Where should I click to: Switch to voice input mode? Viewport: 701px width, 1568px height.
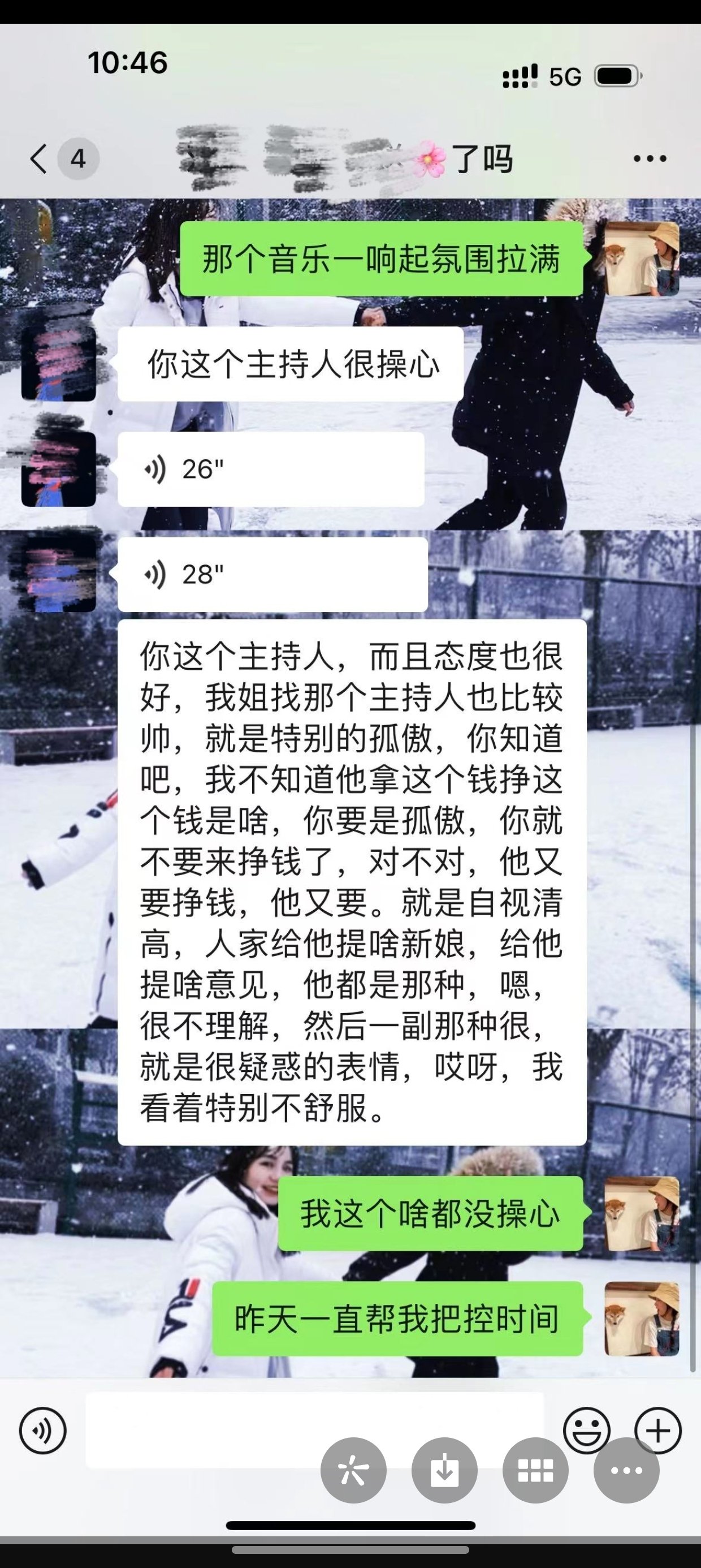tap(42, 1431)
